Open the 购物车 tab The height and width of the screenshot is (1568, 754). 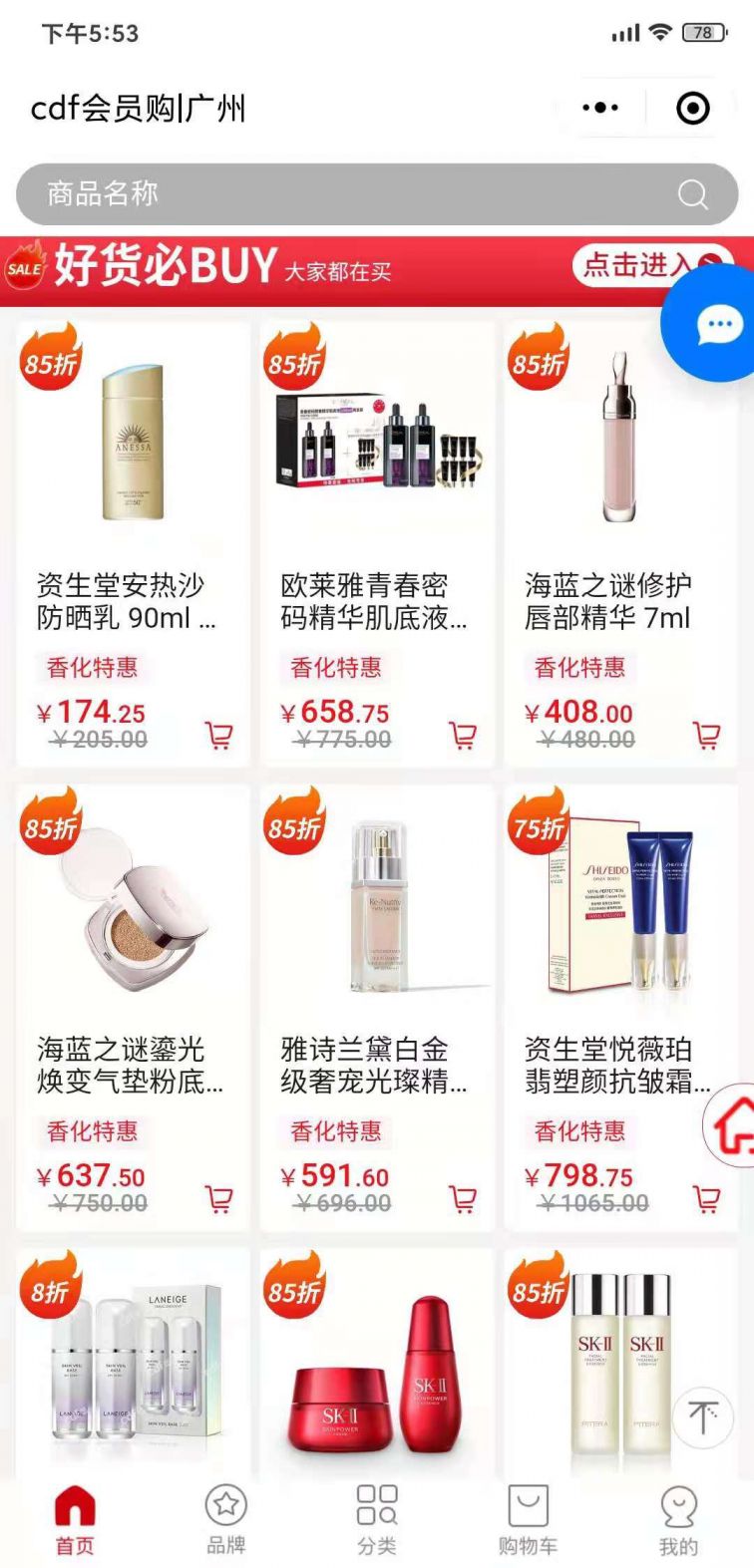[528, 1520]
